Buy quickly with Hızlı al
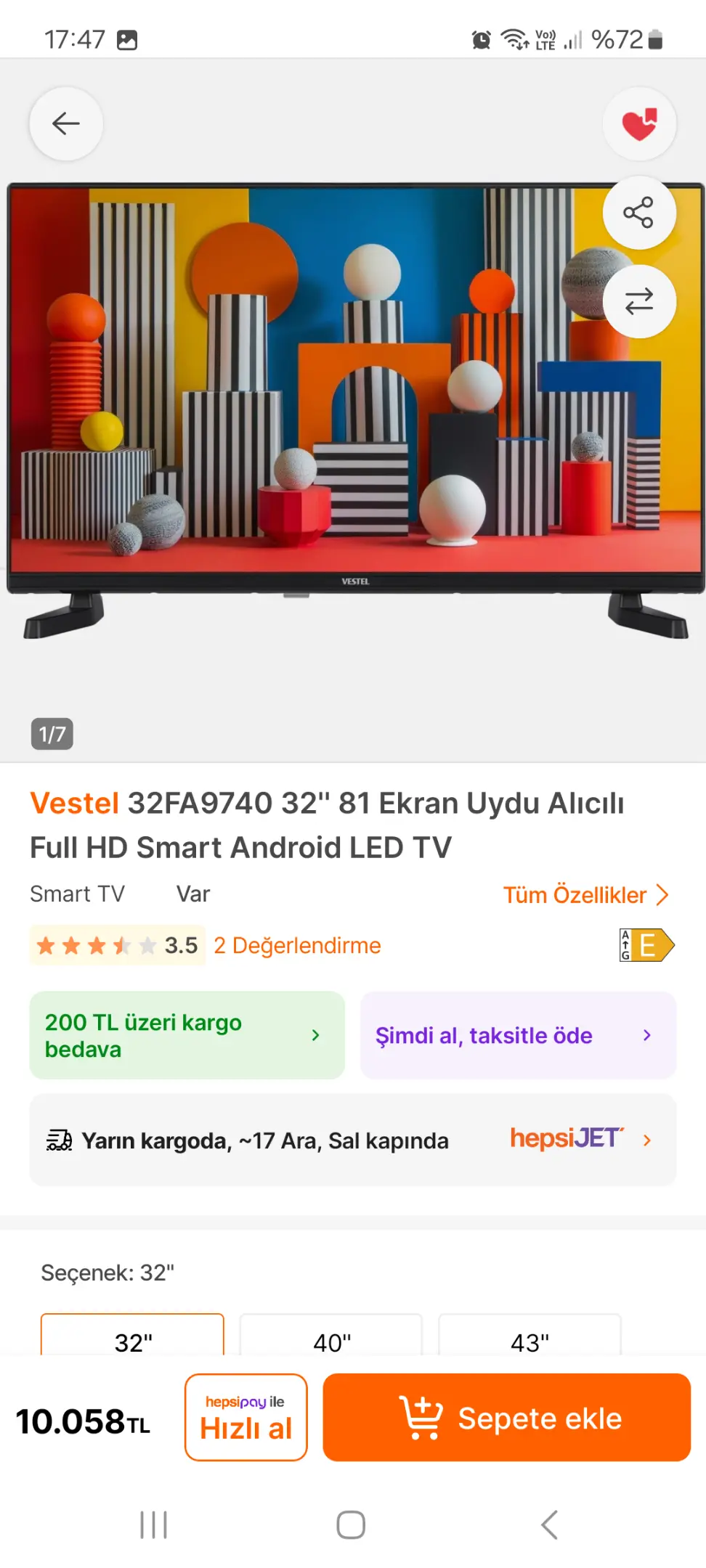This screenshot has width=706, height=1568. click(x=246, y=1417)
